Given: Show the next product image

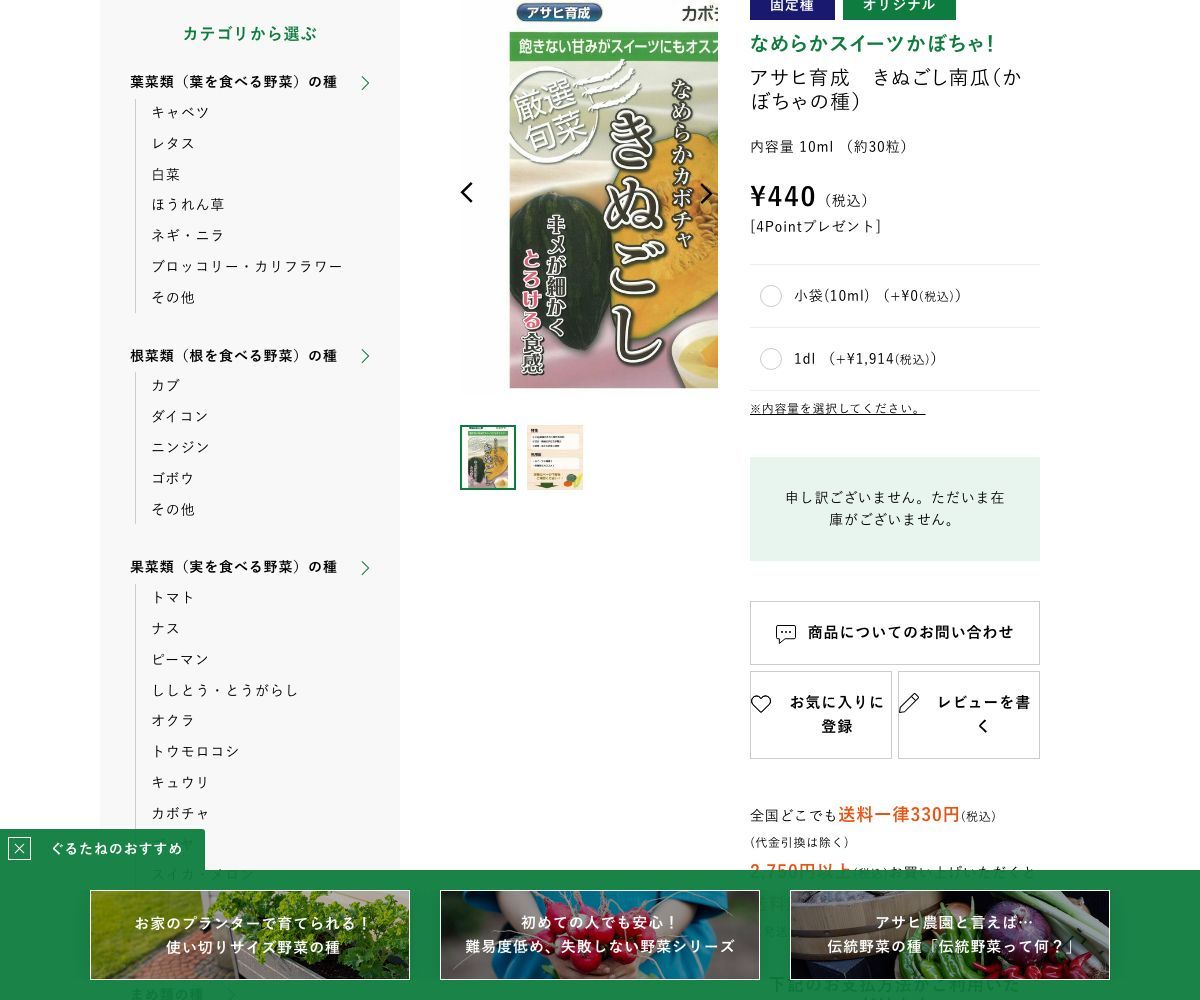Looking at the screenshot, I should (x=706, y=193).
